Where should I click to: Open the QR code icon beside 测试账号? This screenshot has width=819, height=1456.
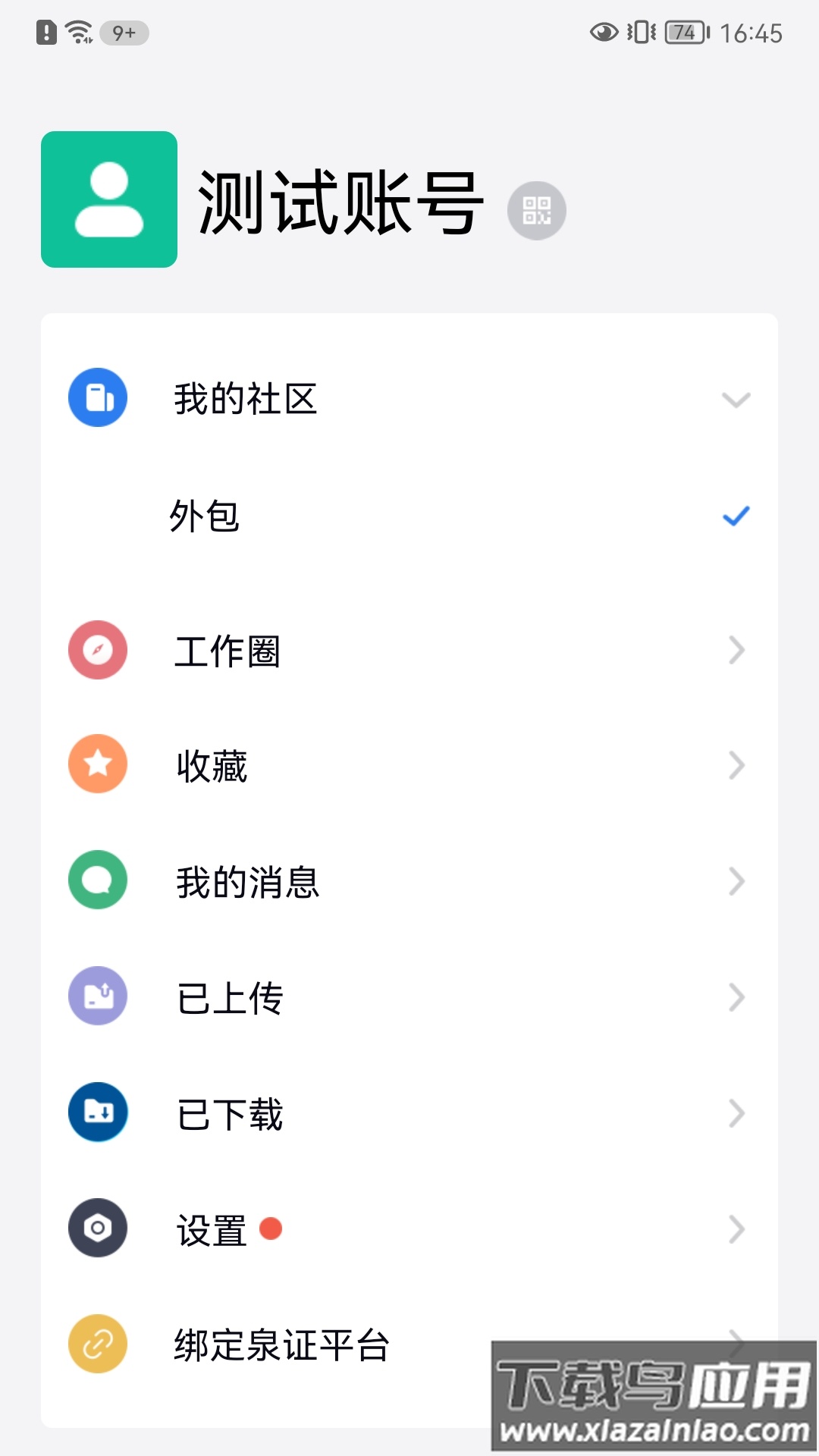coord(536,210)
